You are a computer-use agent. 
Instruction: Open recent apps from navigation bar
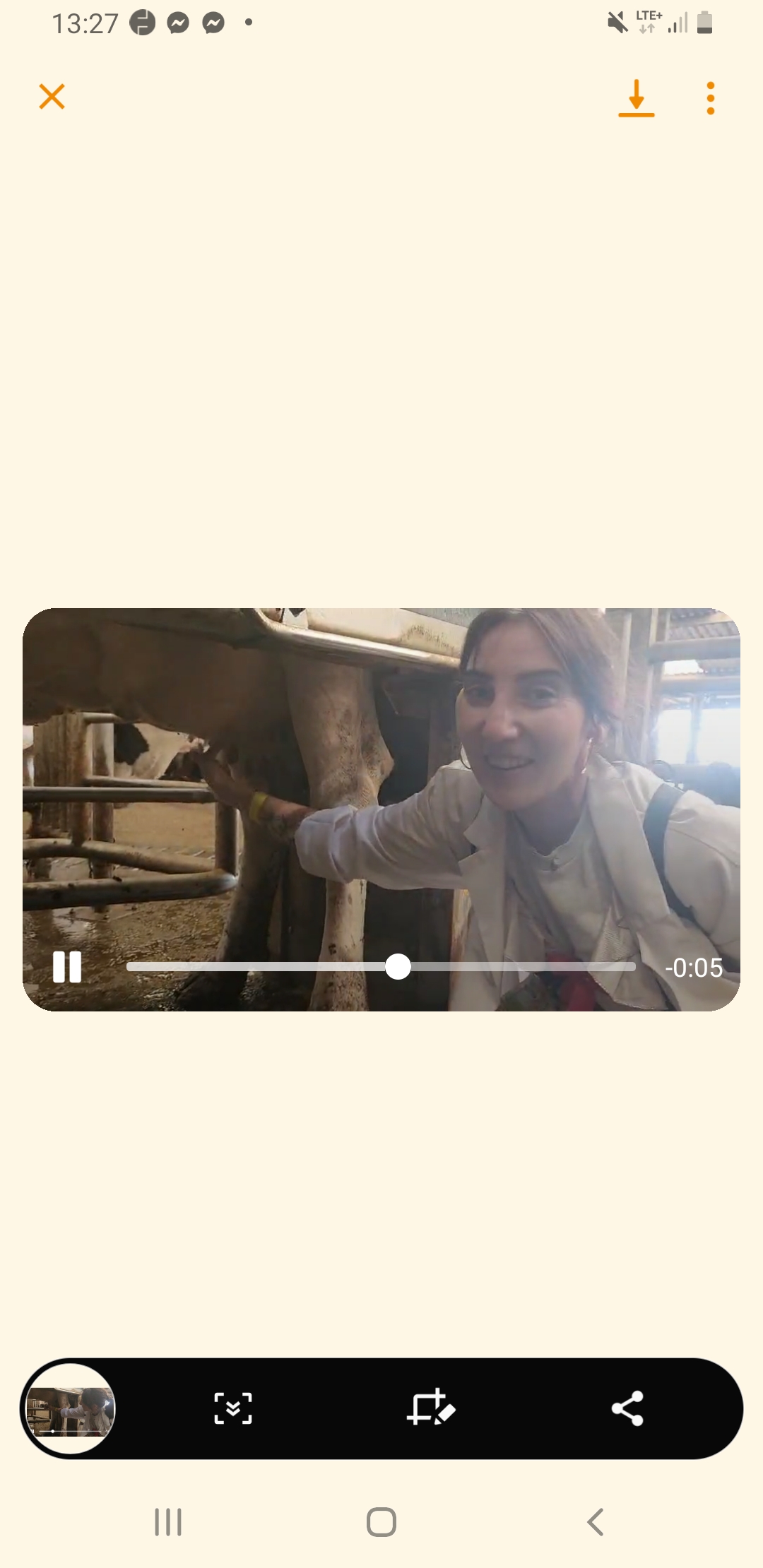click(x=168, y=1522)
